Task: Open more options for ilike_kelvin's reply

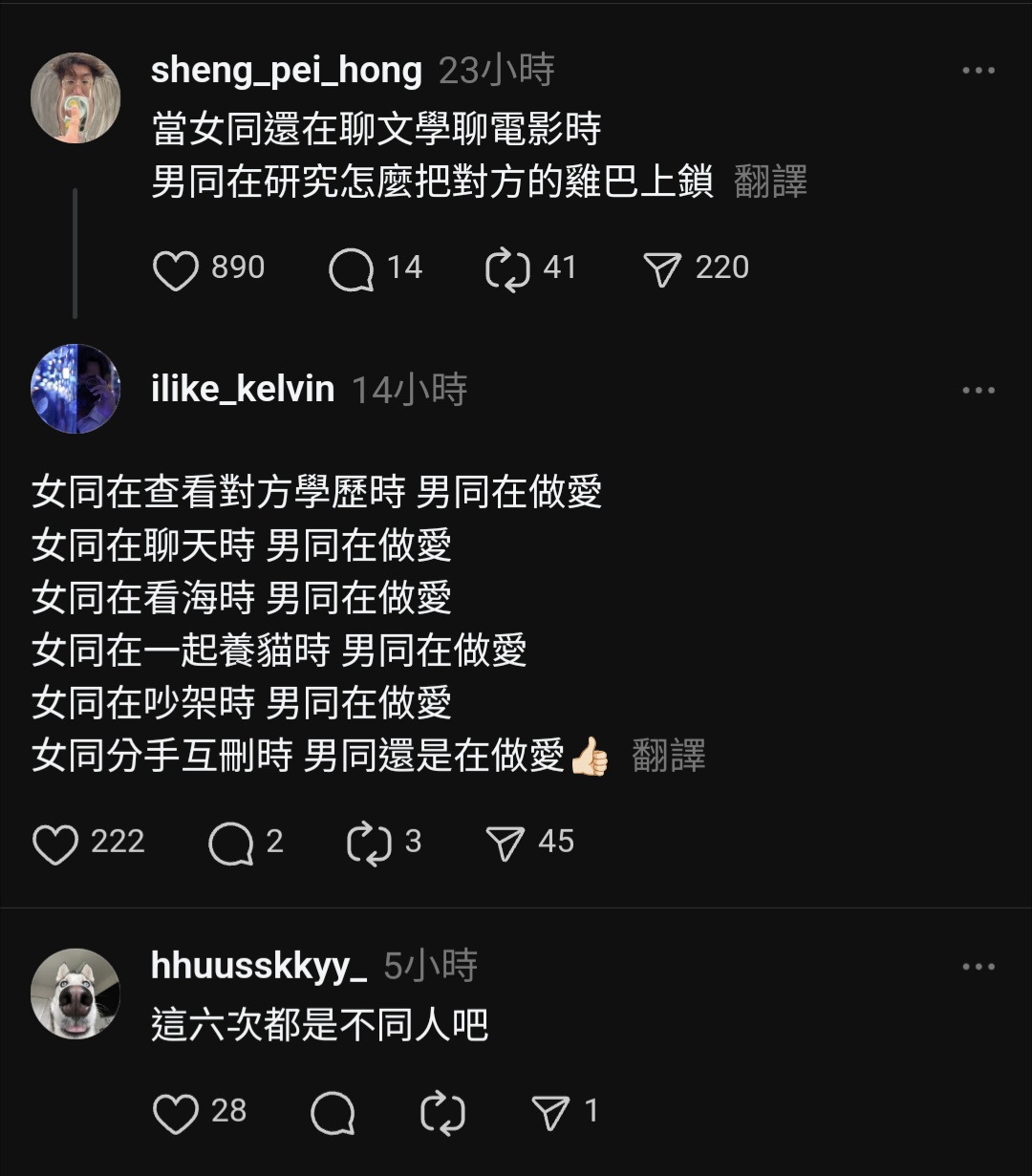Action: click(978, 391)
